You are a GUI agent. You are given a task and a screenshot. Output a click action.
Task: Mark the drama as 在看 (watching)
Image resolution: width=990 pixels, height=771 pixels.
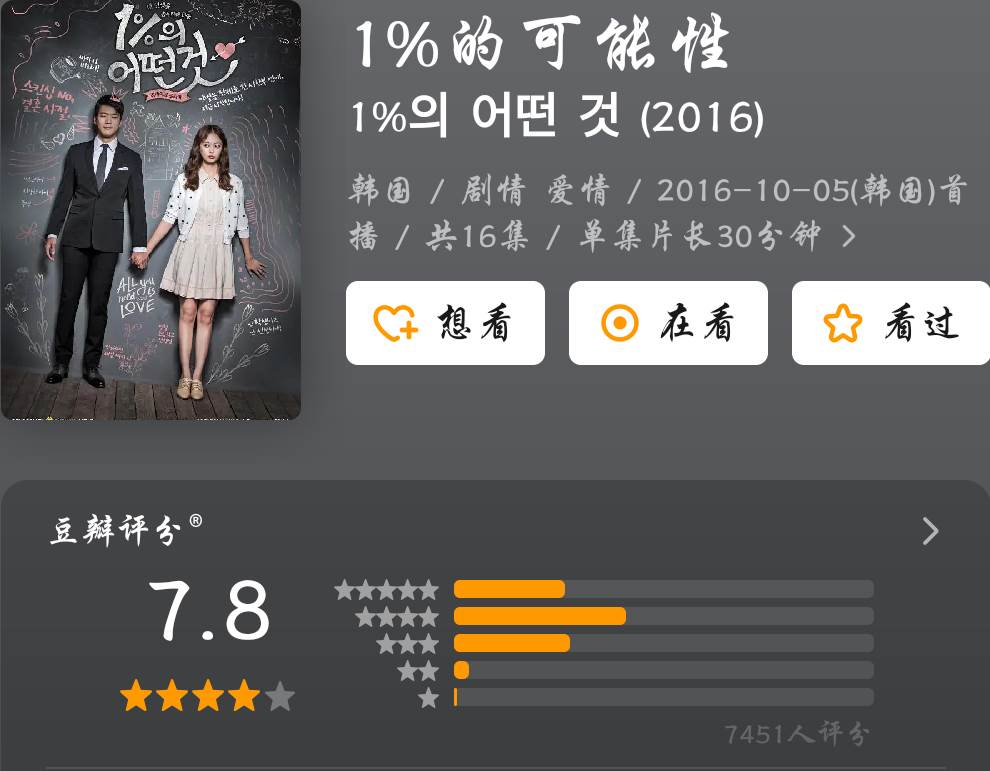(668, 323)
